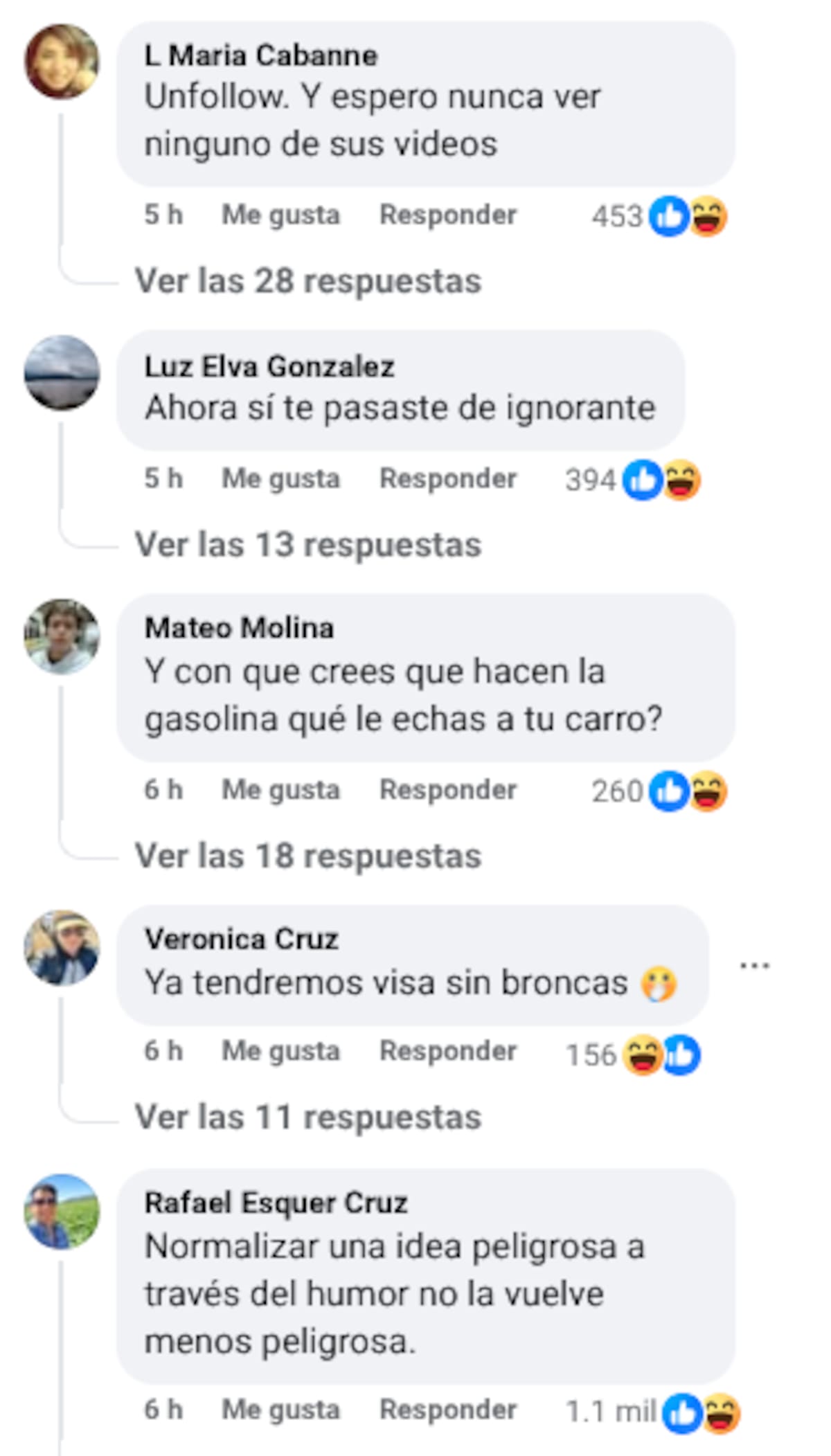Reply to Veronica Cruz's comment

447,1051
